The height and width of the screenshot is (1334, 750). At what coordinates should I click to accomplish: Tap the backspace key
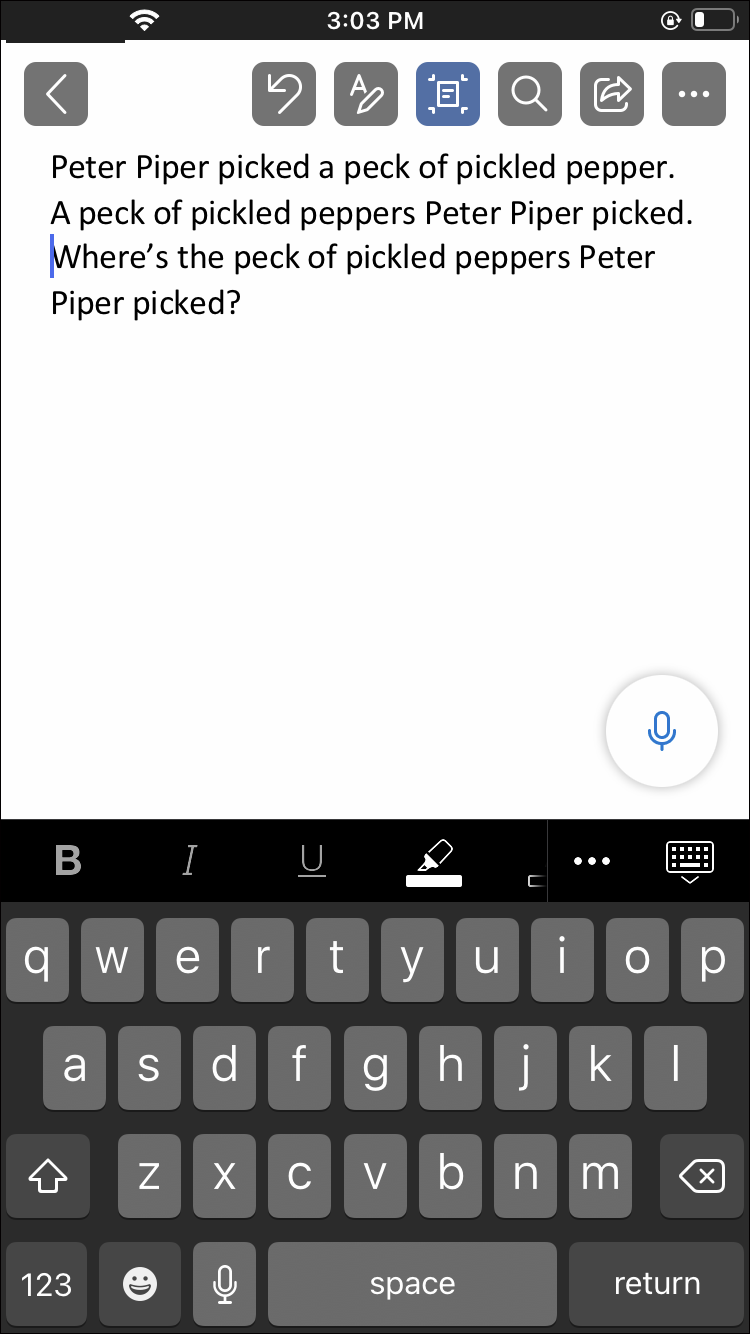[701, 1177]
